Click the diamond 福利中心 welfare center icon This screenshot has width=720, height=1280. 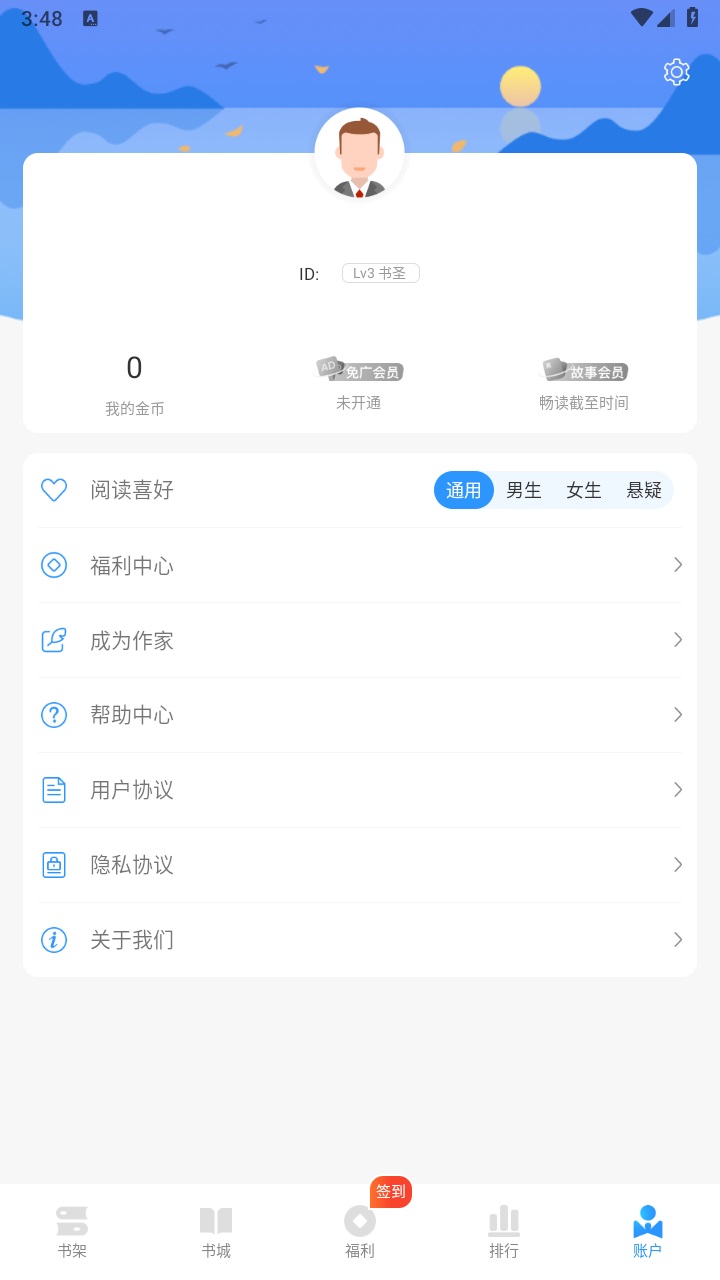[53, 565]
